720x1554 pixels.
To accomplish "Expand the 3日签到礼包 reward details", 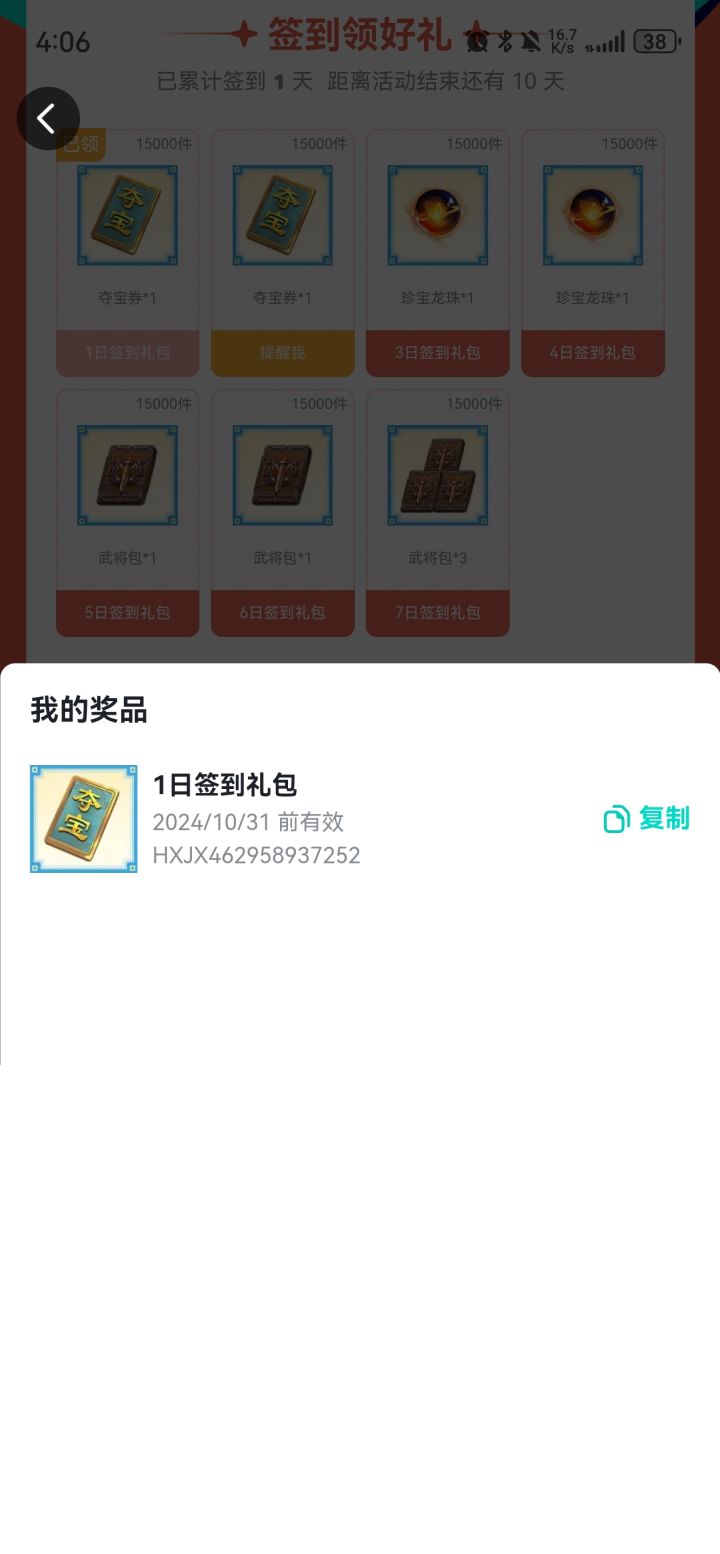I will [x=437, y=354].
